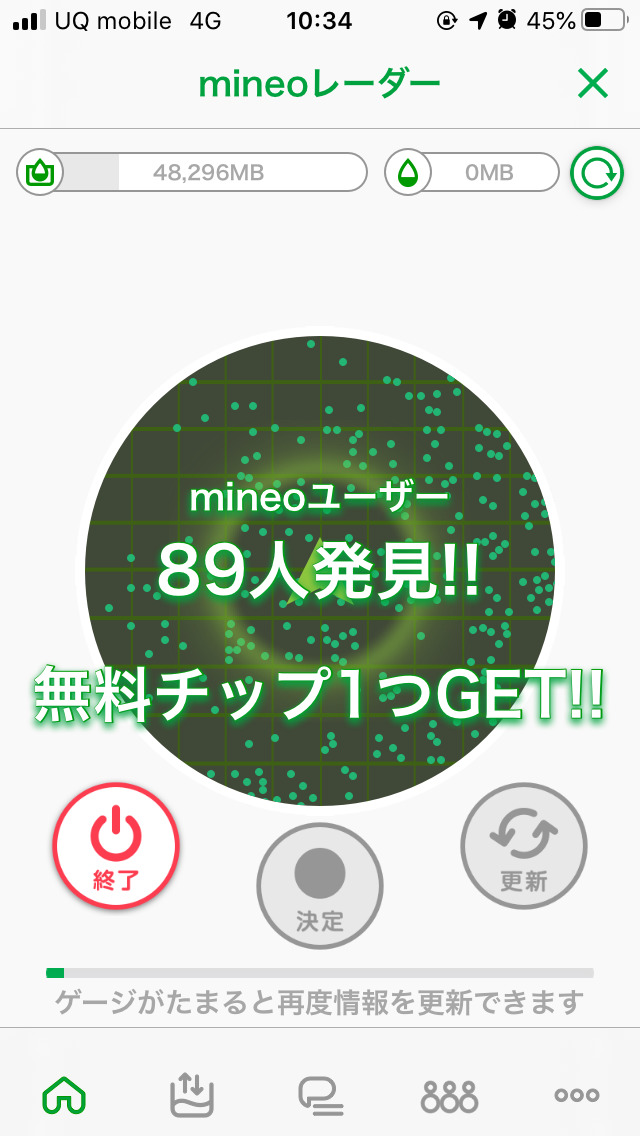Tap the 更新 update button

coord(524,845)
